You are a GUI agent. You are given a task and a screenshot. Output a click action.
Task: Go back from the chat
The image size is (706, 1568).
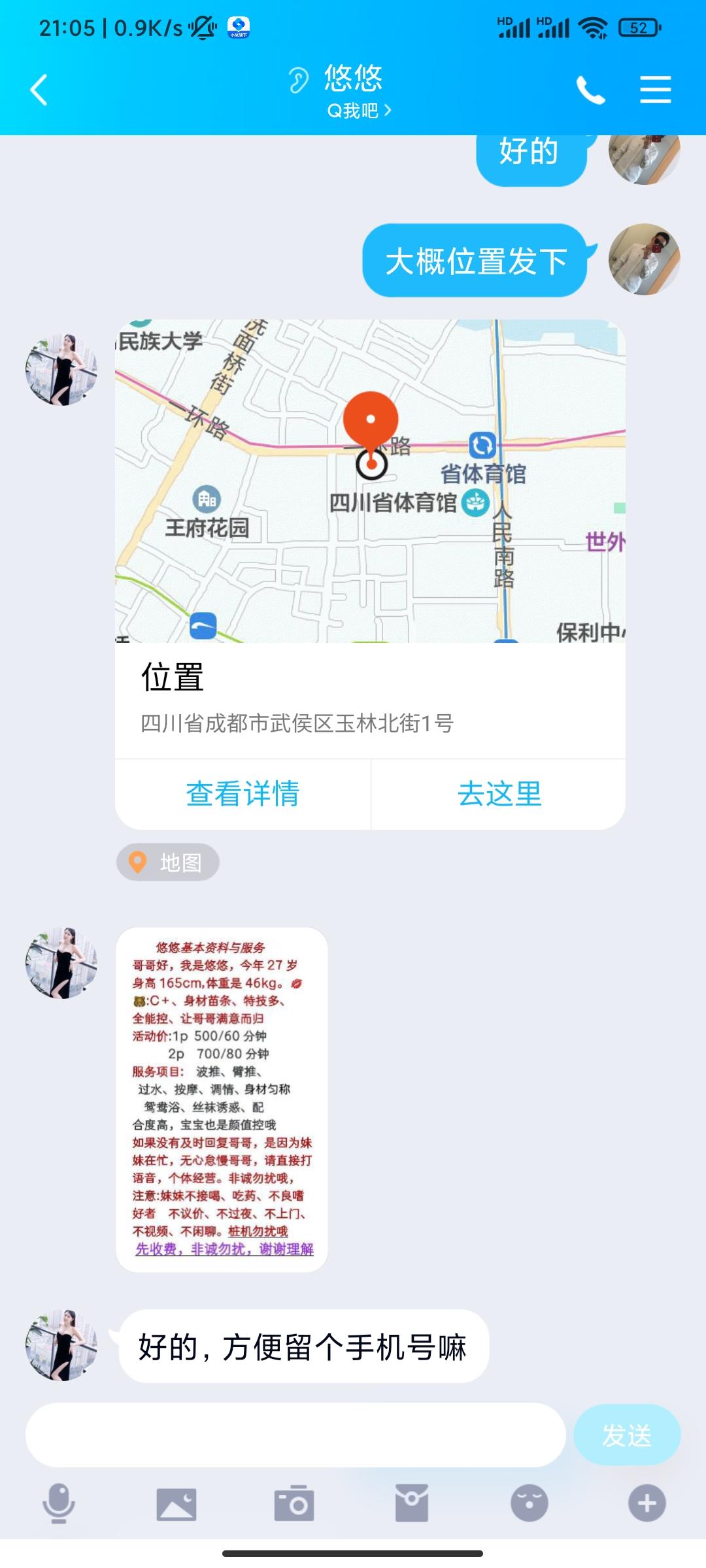(39, 90)
